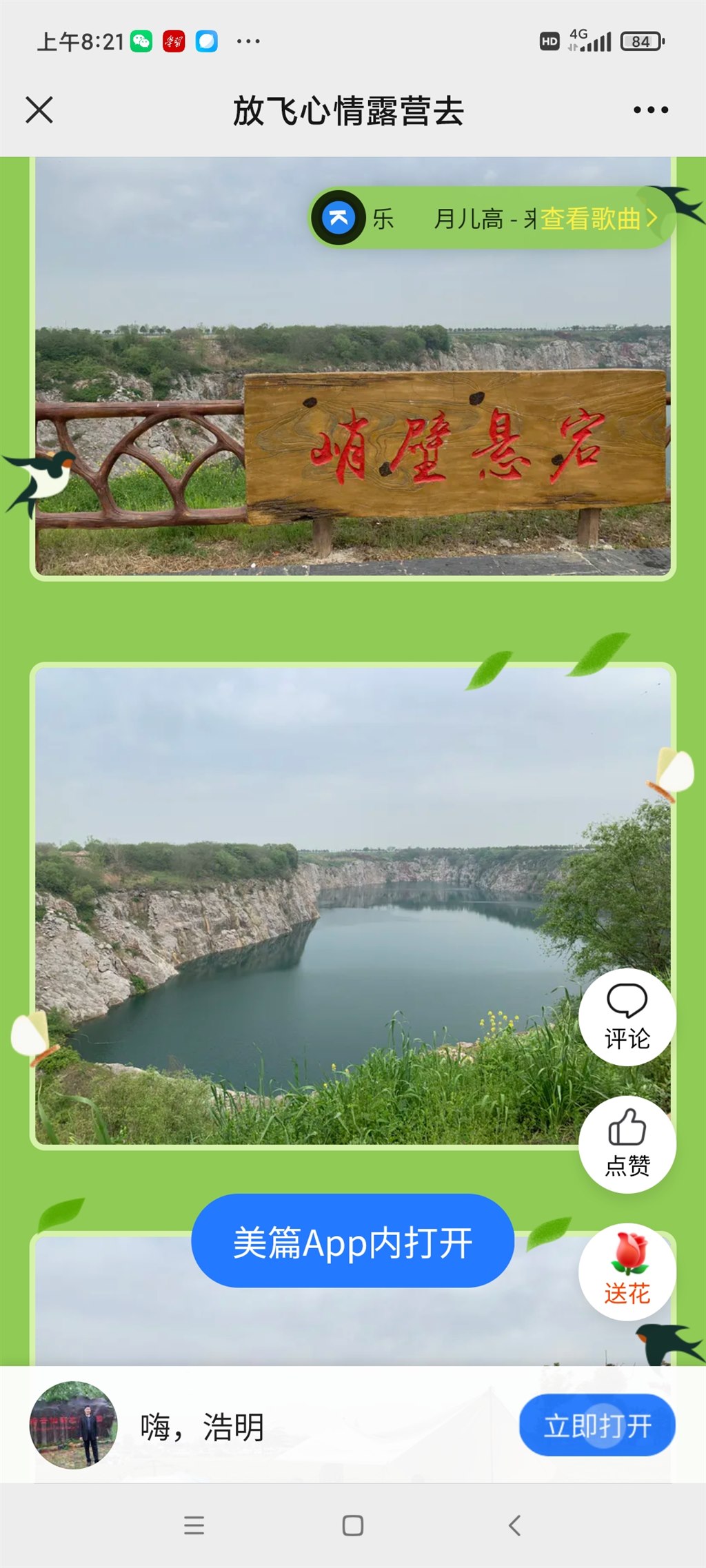706x1568 pixels.
Task: Open recent apps from the navigation bar
Action: pyautogui.click(x=194, y=1525)
